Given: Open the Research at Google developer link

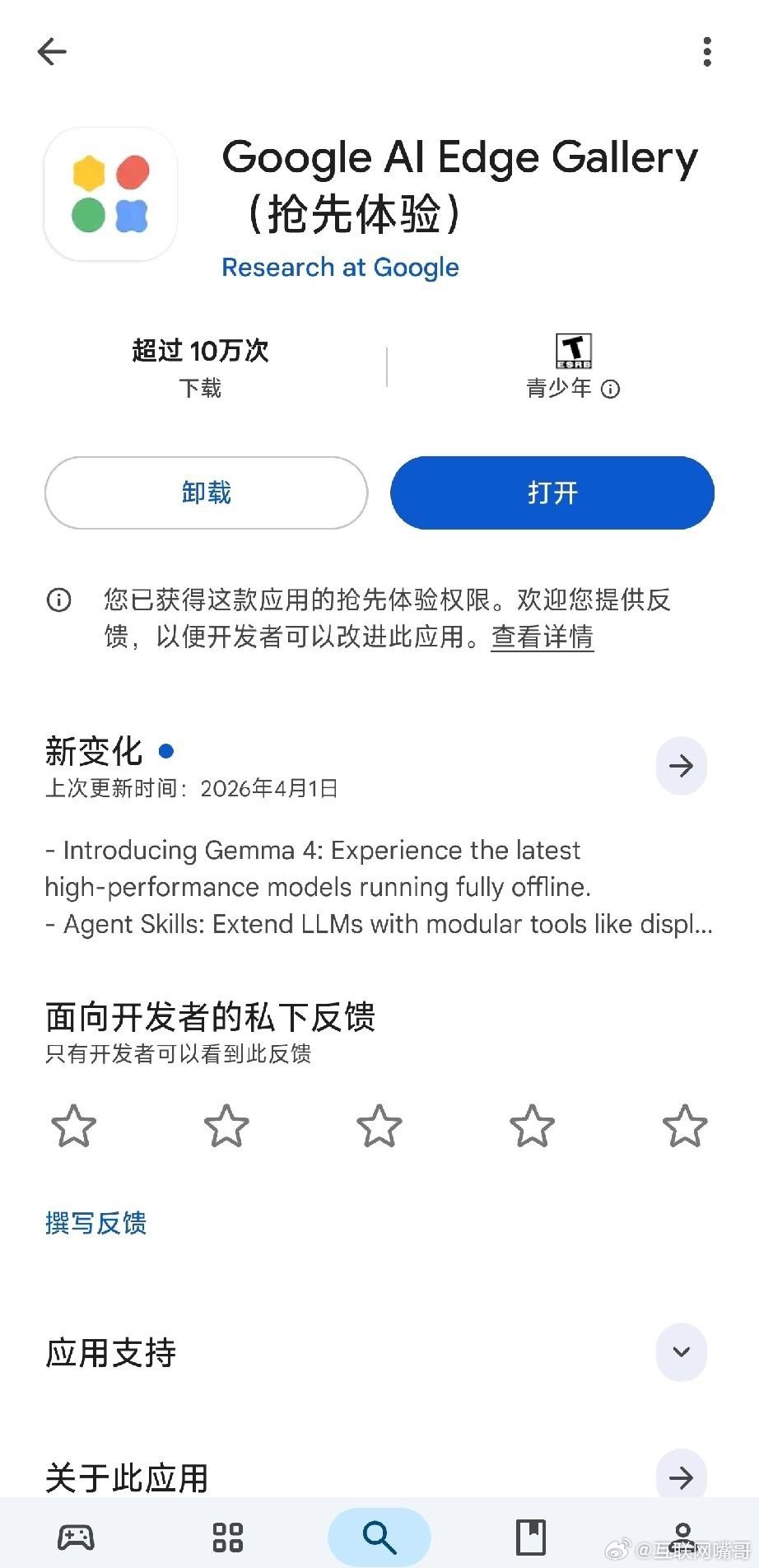Looking at the screenshot, I should coord(339,267).
